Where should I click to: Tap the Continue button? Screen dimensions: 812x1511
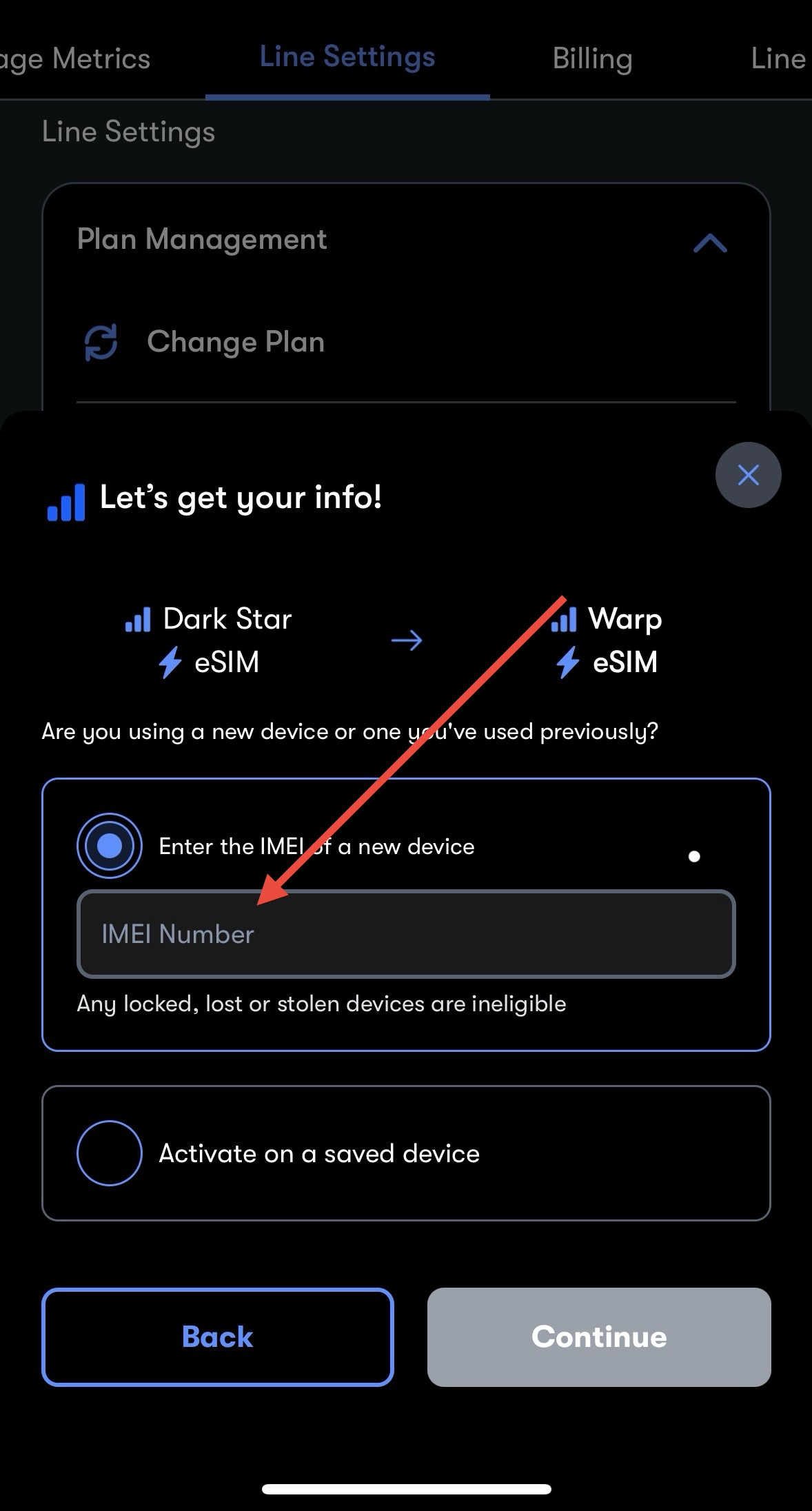coord(598,1337)
